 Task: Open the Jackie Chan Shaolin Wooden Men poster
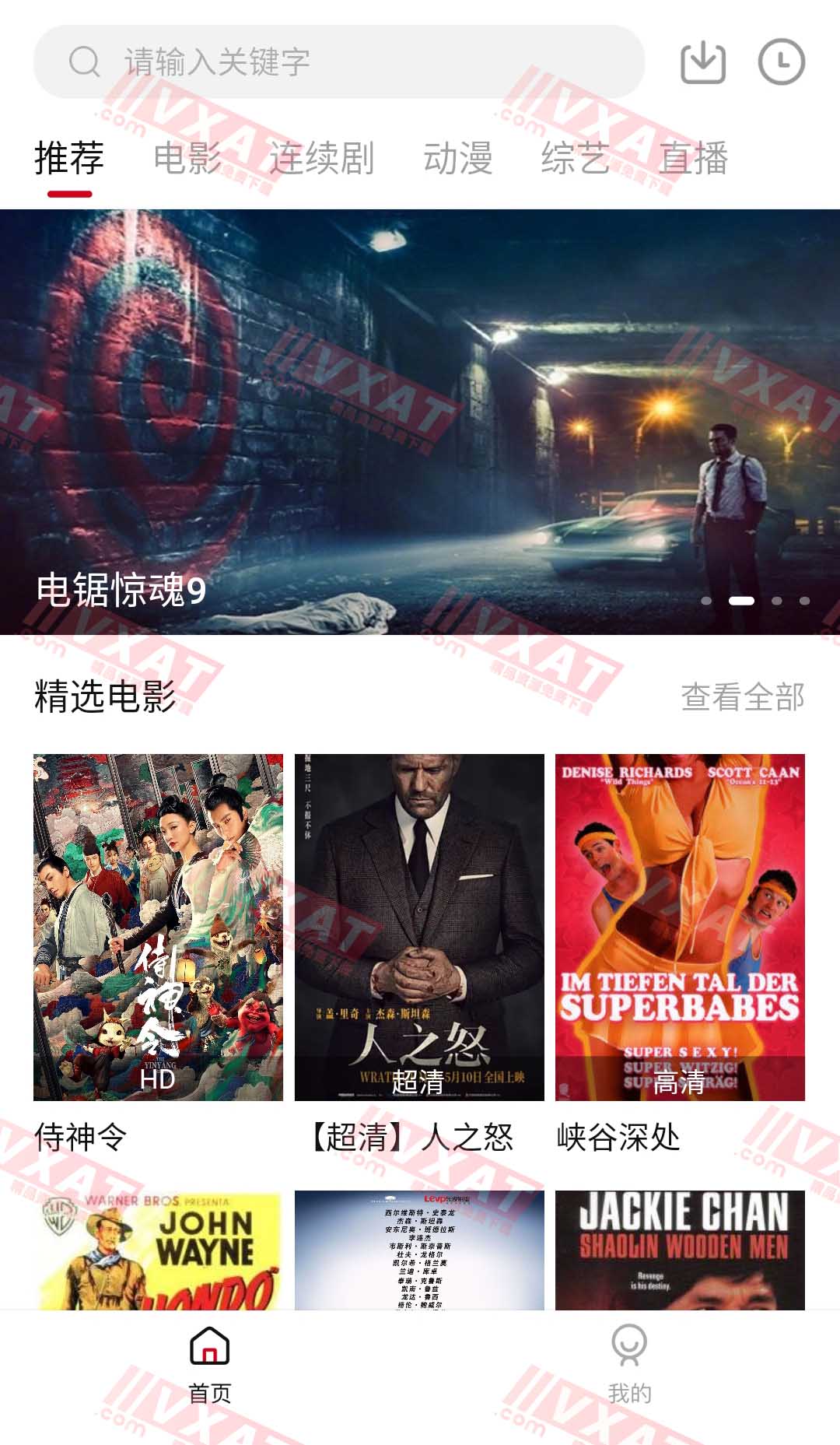pos(680,1249)
